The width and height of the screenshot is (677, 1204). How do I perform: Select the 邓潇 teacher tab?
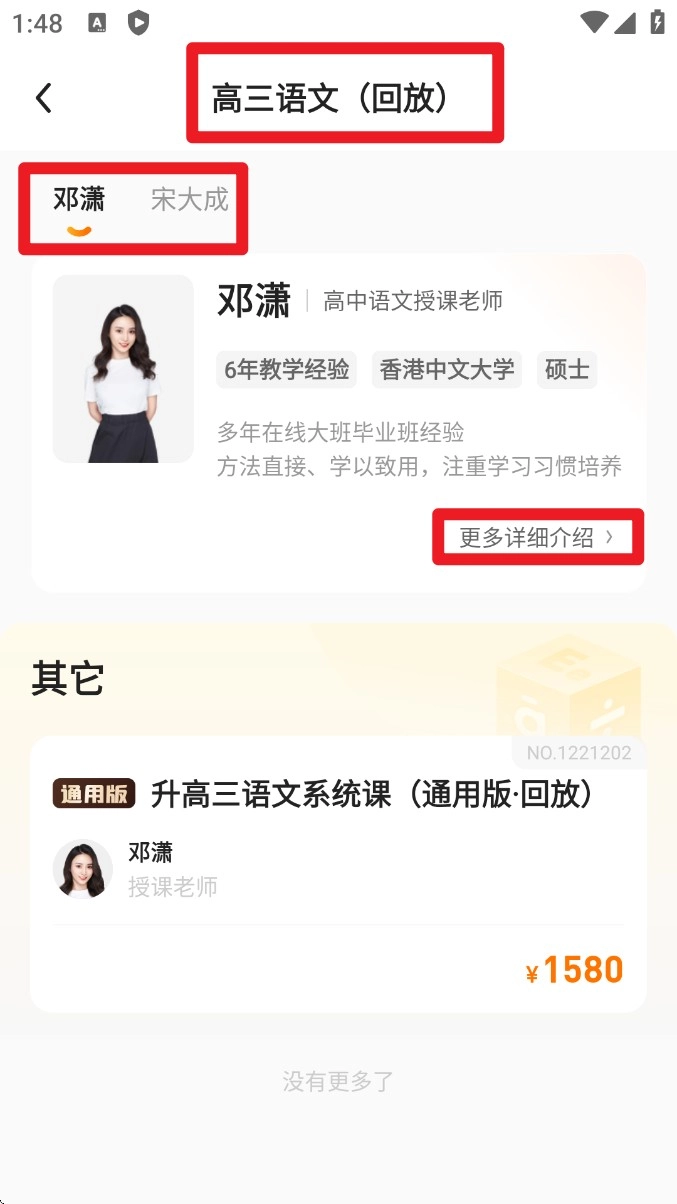[x=79, y=200]
